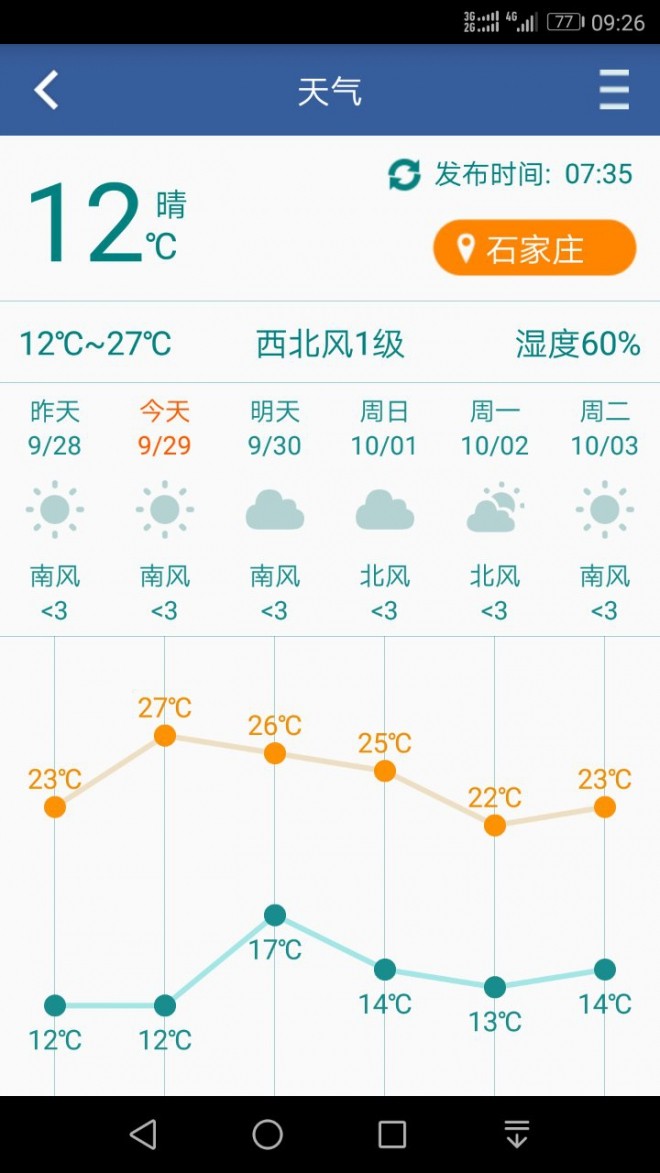Open the hamburger menu in the header
This screenshot has width=660, height=1173.
(614, 90)
